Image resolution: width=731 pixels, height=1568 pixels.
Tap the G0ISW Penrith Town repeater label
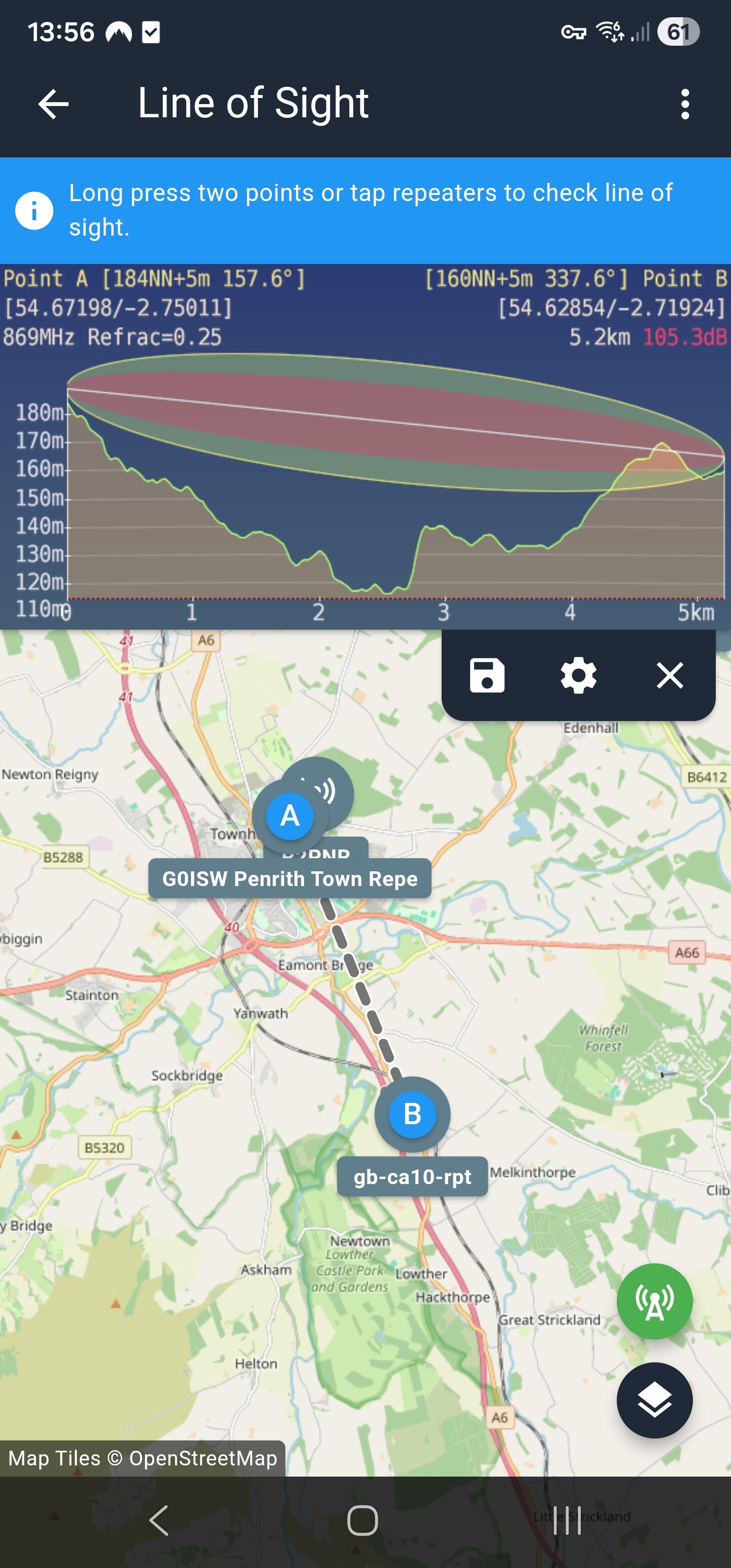(290, 878)
